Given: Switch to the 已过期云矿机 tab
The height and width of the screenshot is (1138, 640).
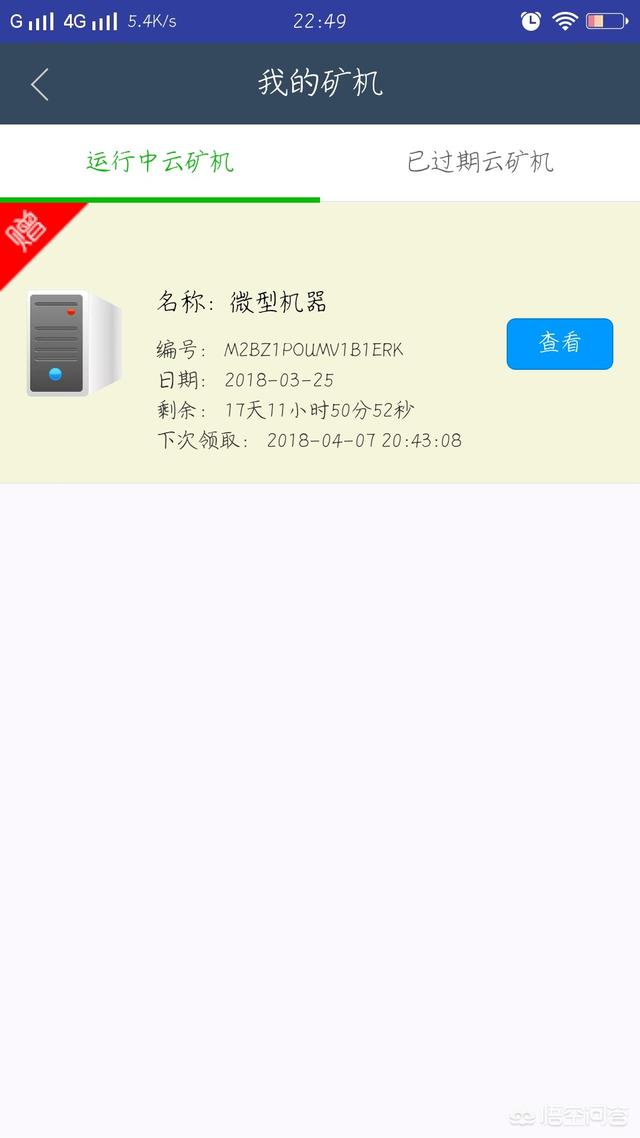Looking at the screenshot, I should click(480, 162).
